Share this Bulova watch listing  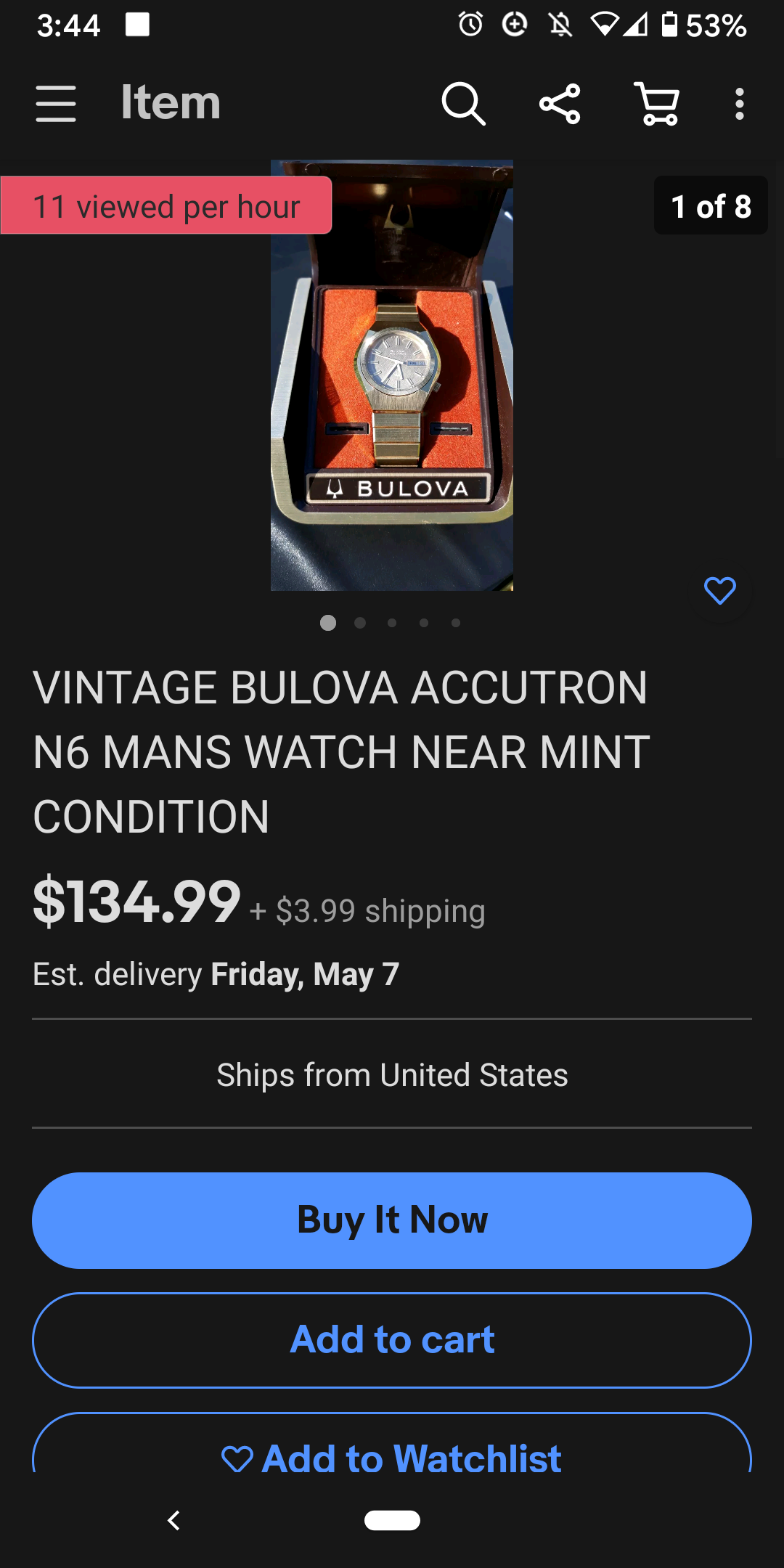point(560,103)
